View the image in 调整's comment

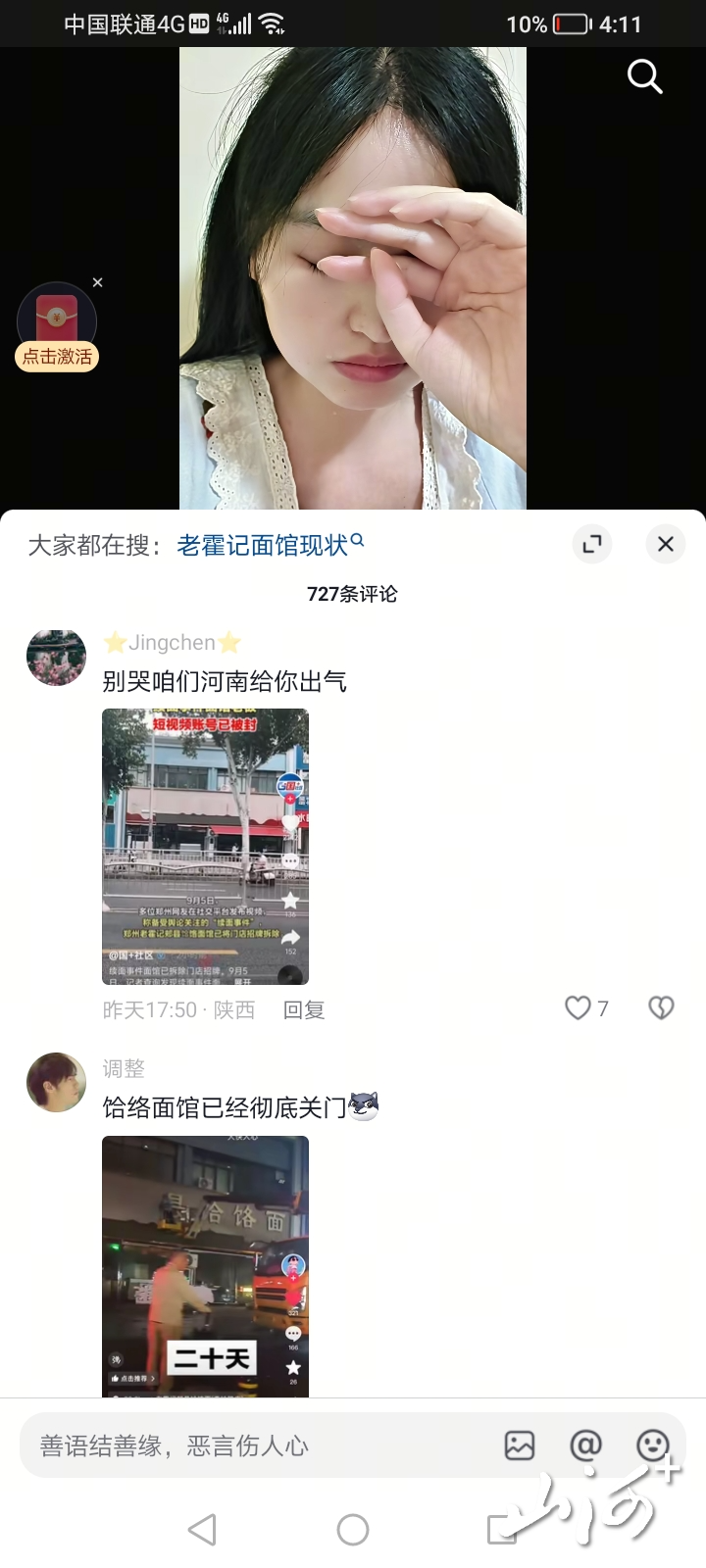coord(205,1266)
